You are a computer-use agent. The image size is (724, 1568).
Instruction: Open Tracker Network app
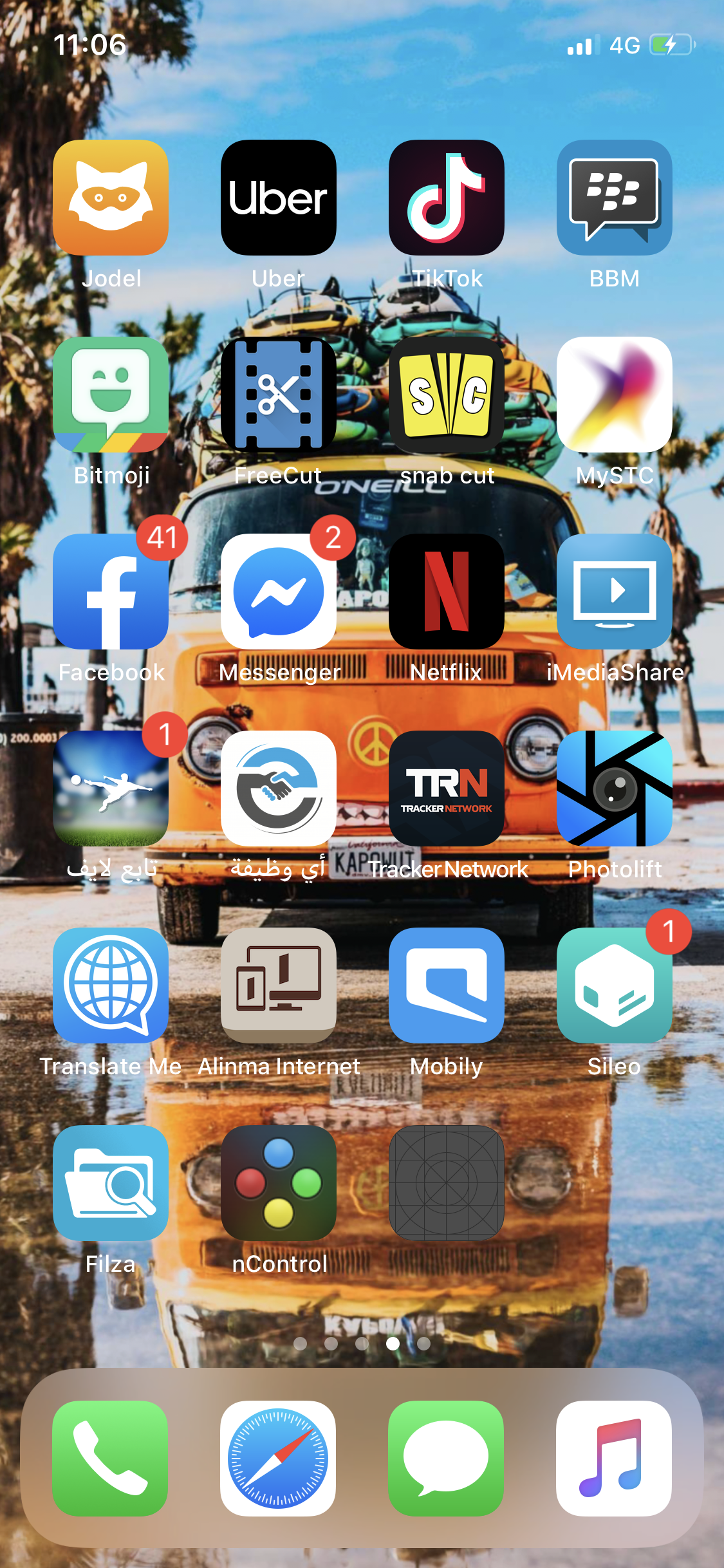pyautogui.click(x=446, y=789)
